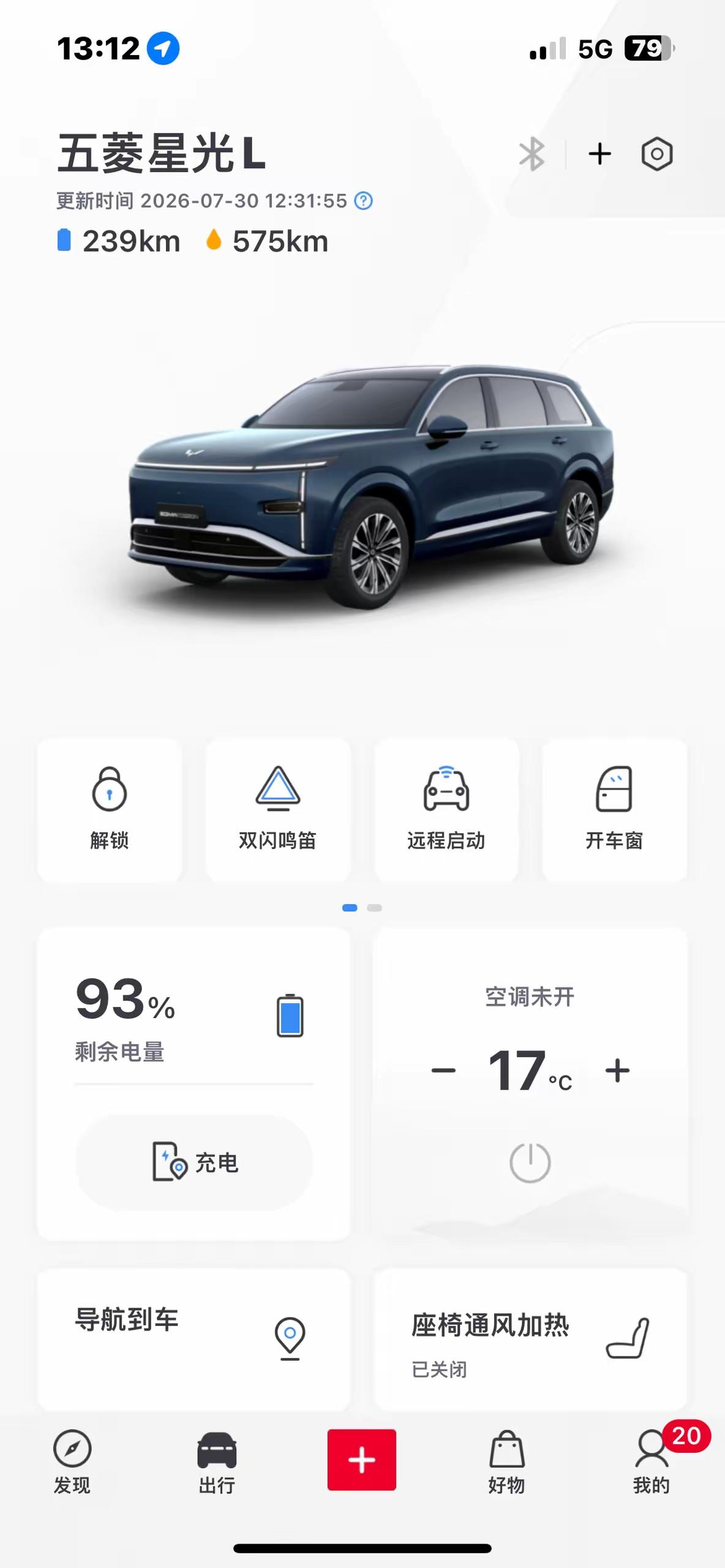Viewport: 725px width, 1568px height.
Task: Tap the 充电 charging button
Action: 194,1163
